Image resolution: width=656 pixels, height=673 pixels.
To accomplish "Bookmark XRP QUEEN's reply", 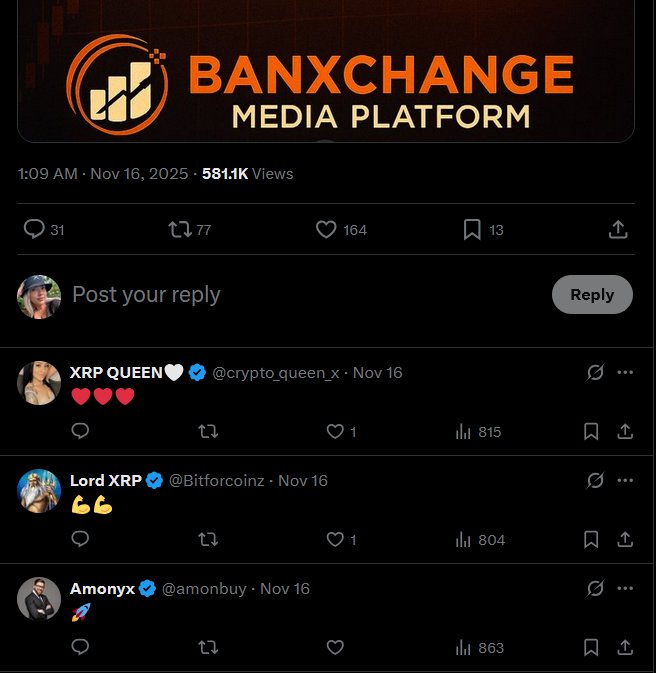I will click(x=591, y=432).
